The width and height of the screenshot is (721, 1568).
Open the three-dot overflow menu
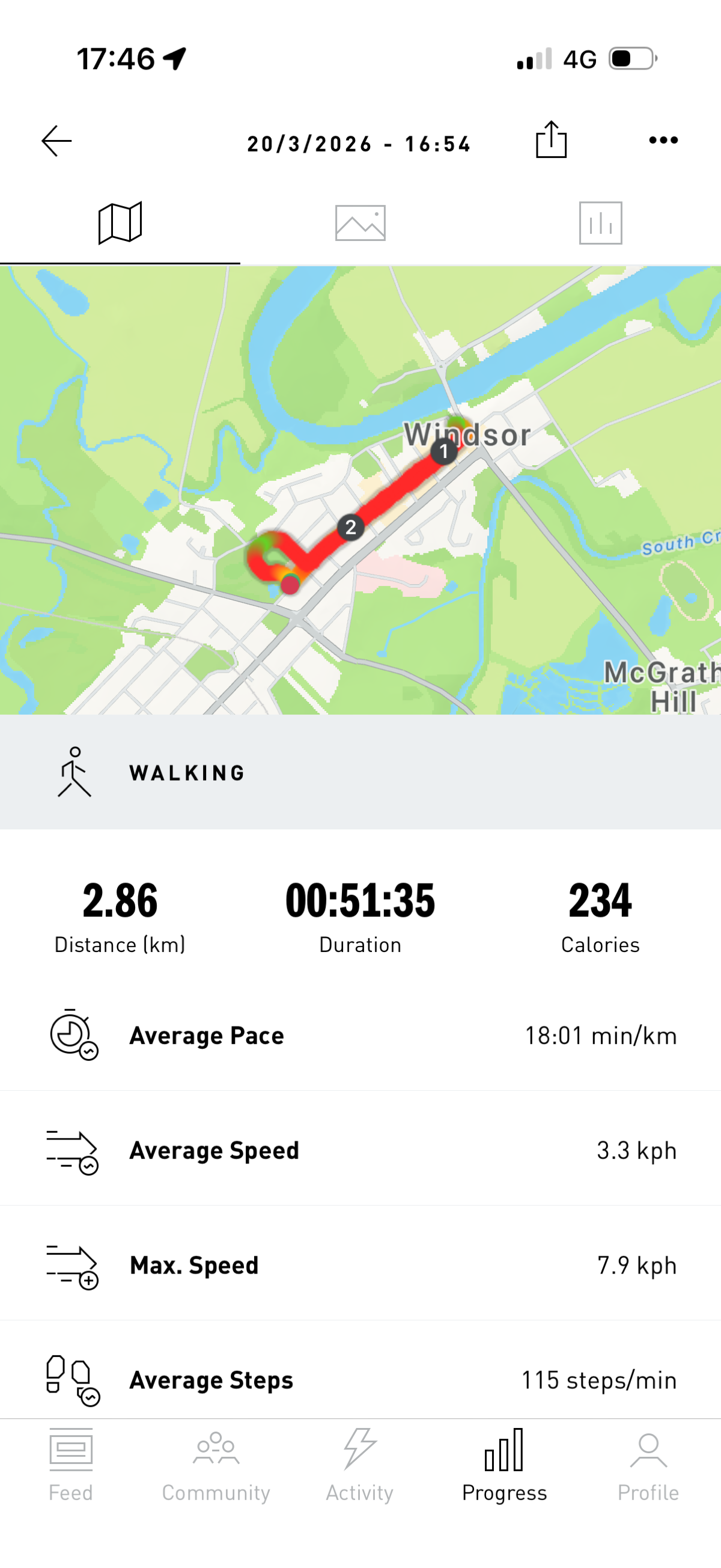(663, 141)
